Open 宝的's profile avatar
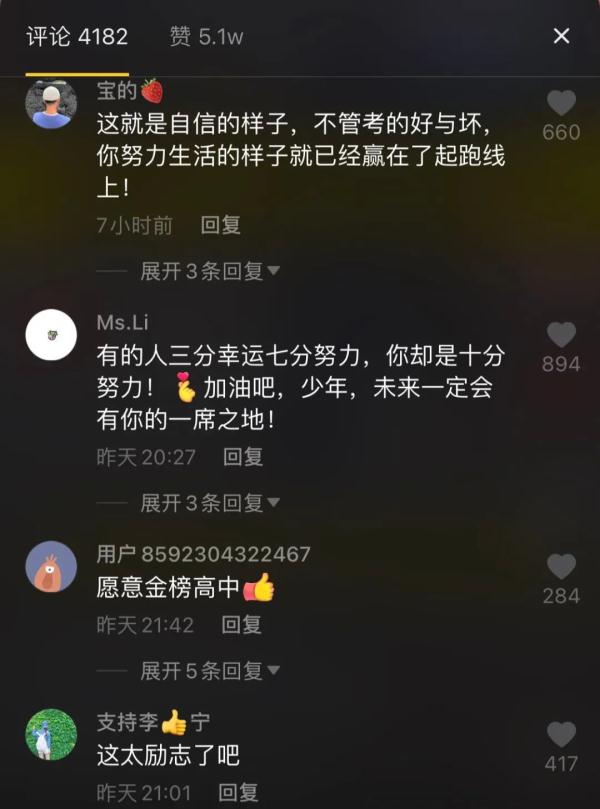The height and width of the screenshot is (809, 600). coord(51,103)
